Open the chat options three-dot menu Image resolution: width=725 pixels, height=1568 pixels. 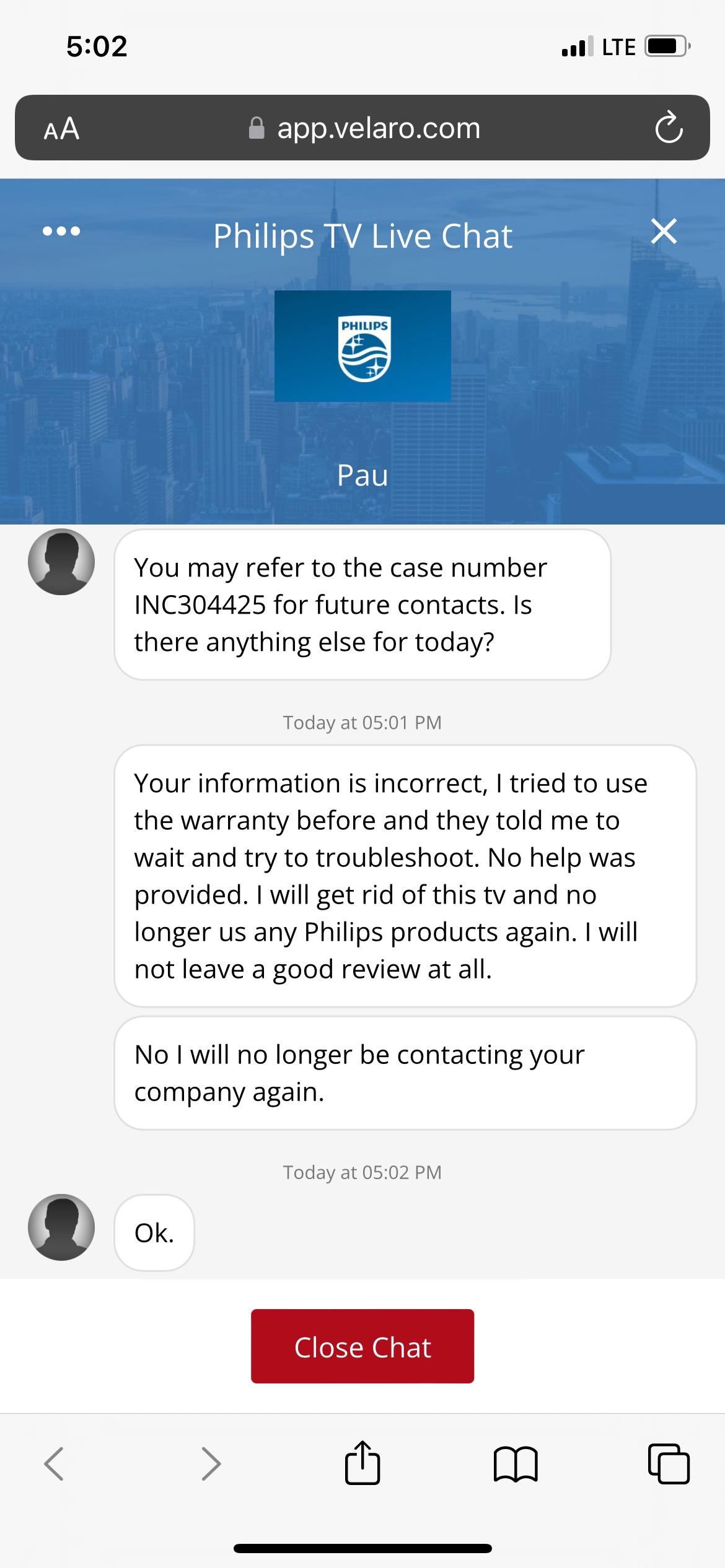click(60, 232)
